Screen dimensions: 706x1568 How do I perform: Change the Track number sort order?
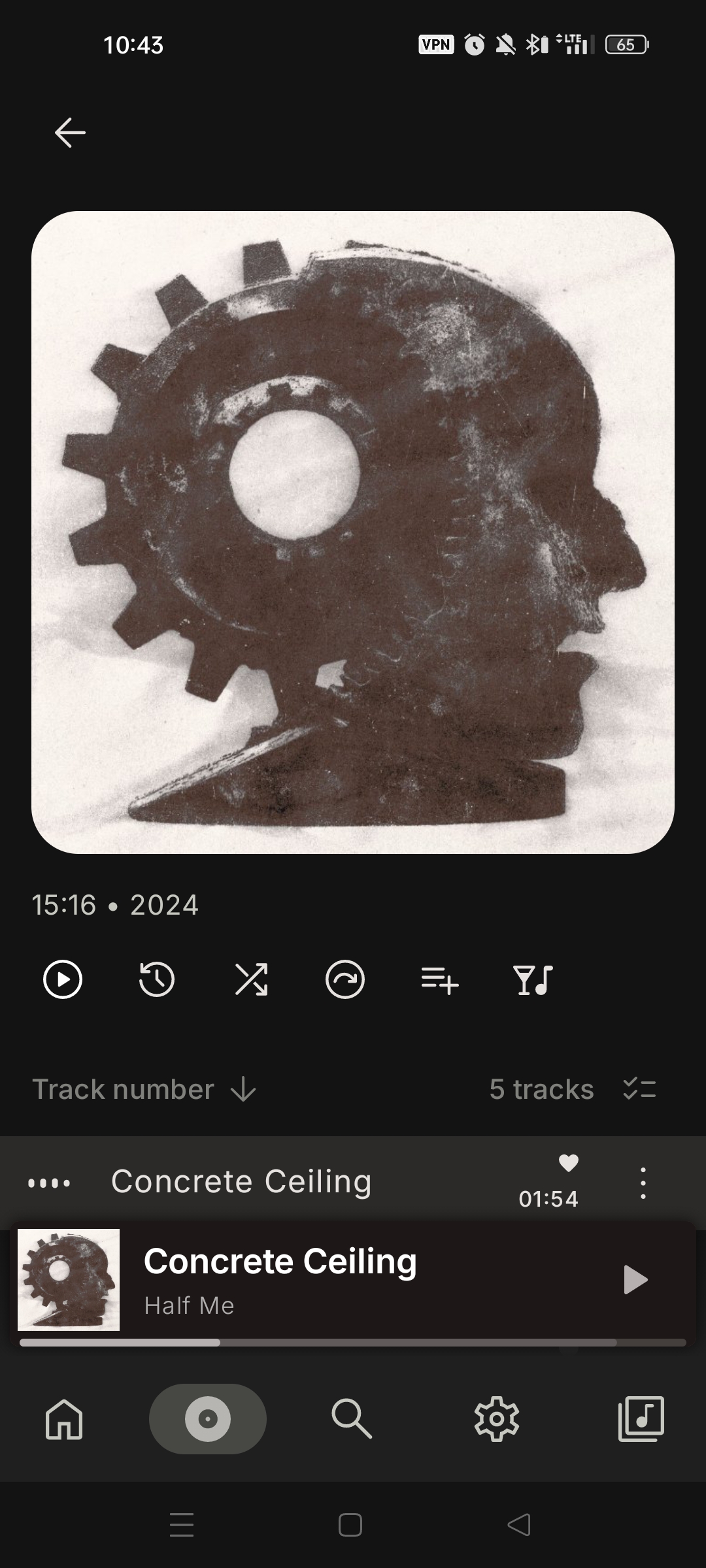[x=144, y=1089]
